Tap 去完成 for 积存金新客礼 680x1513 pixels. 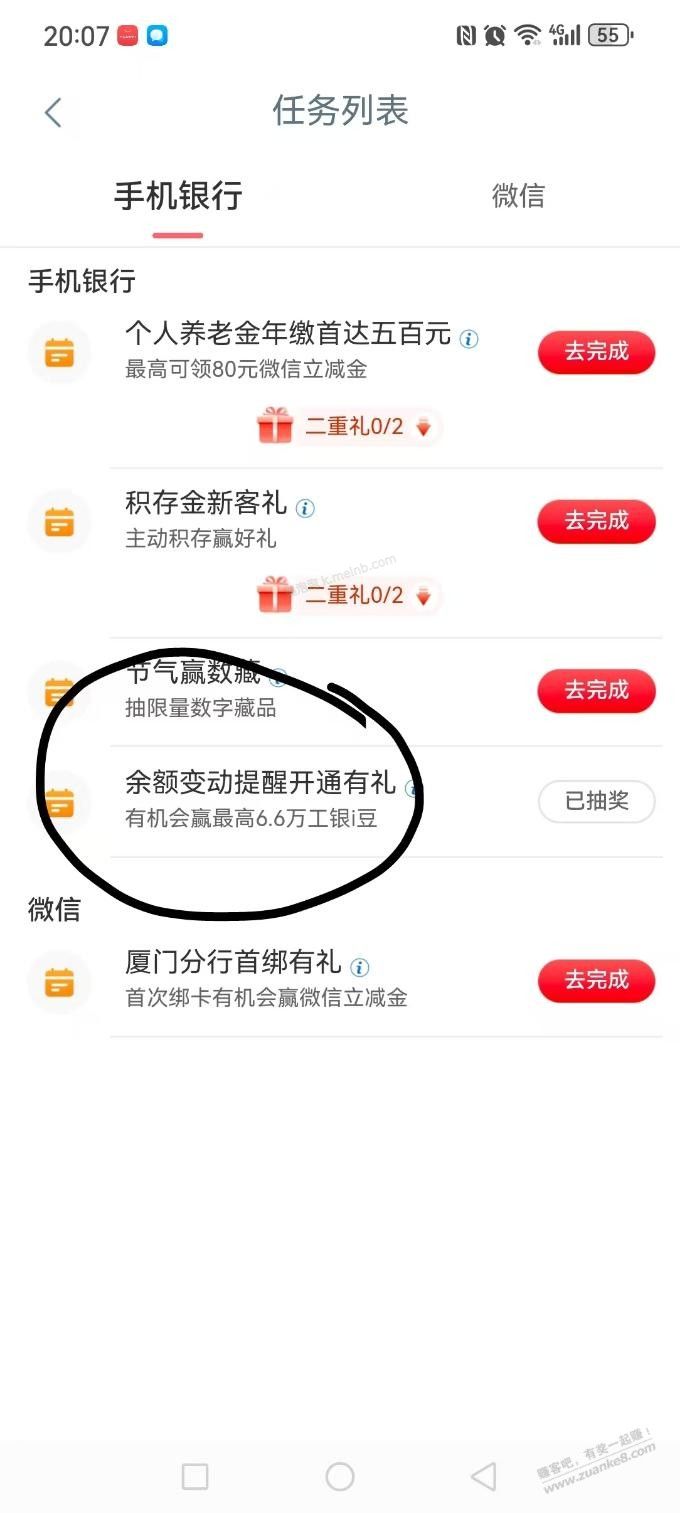(x=596, y=521)
